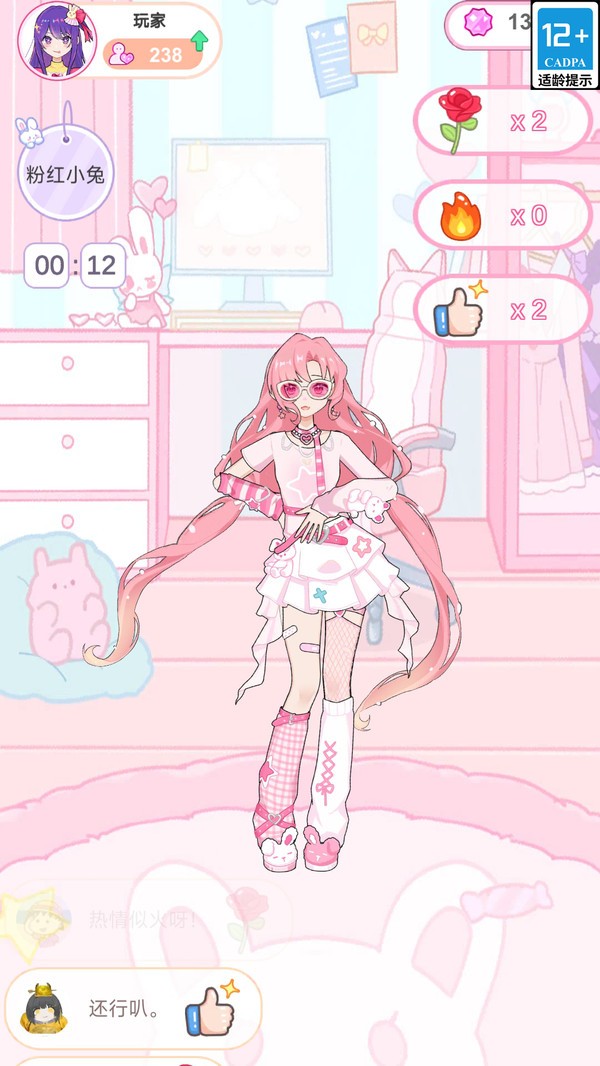
Task: Open the 12+ CADPA age rating notice
Action: point(565,45)
